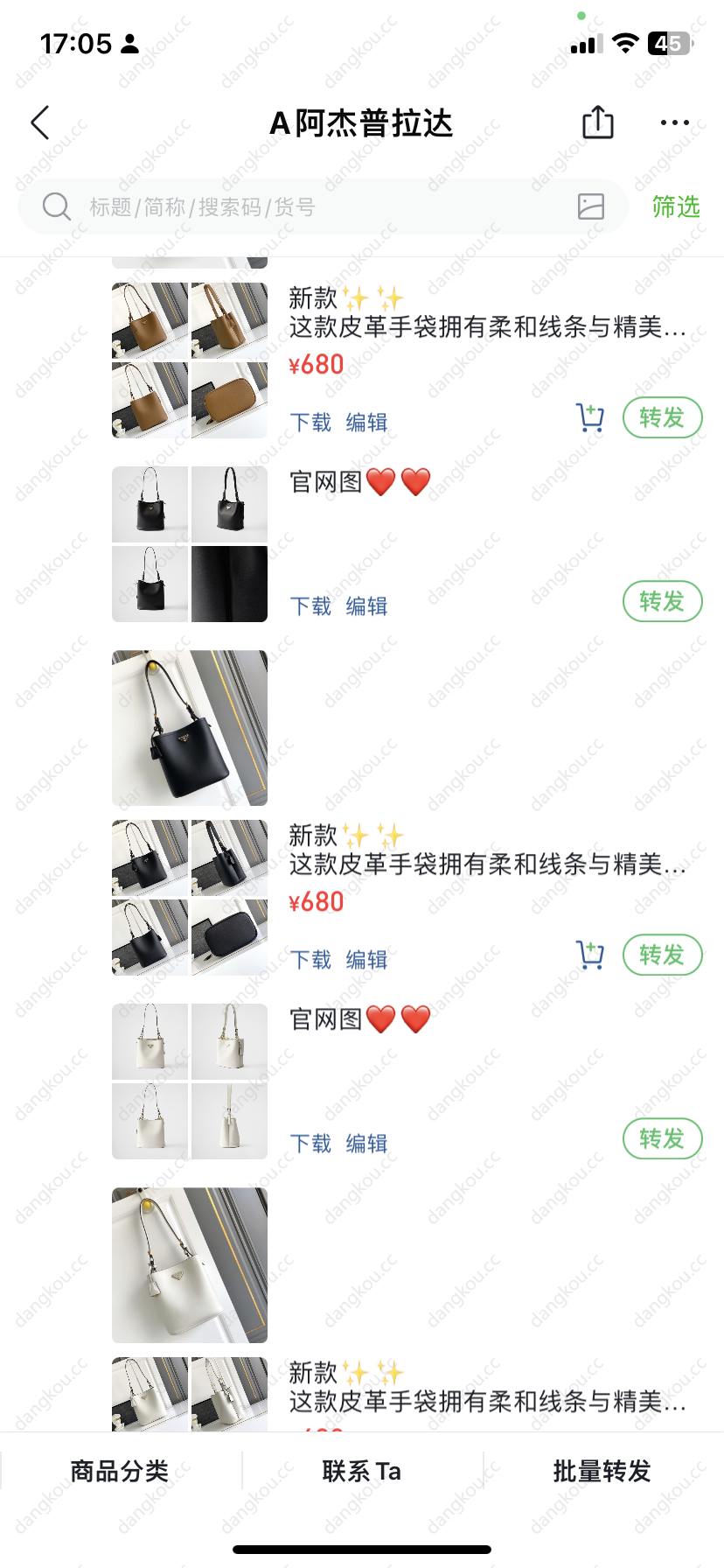Forward the black bag 官网图 post
This screenshot has width=724, height=1568.
click(662, 602)
